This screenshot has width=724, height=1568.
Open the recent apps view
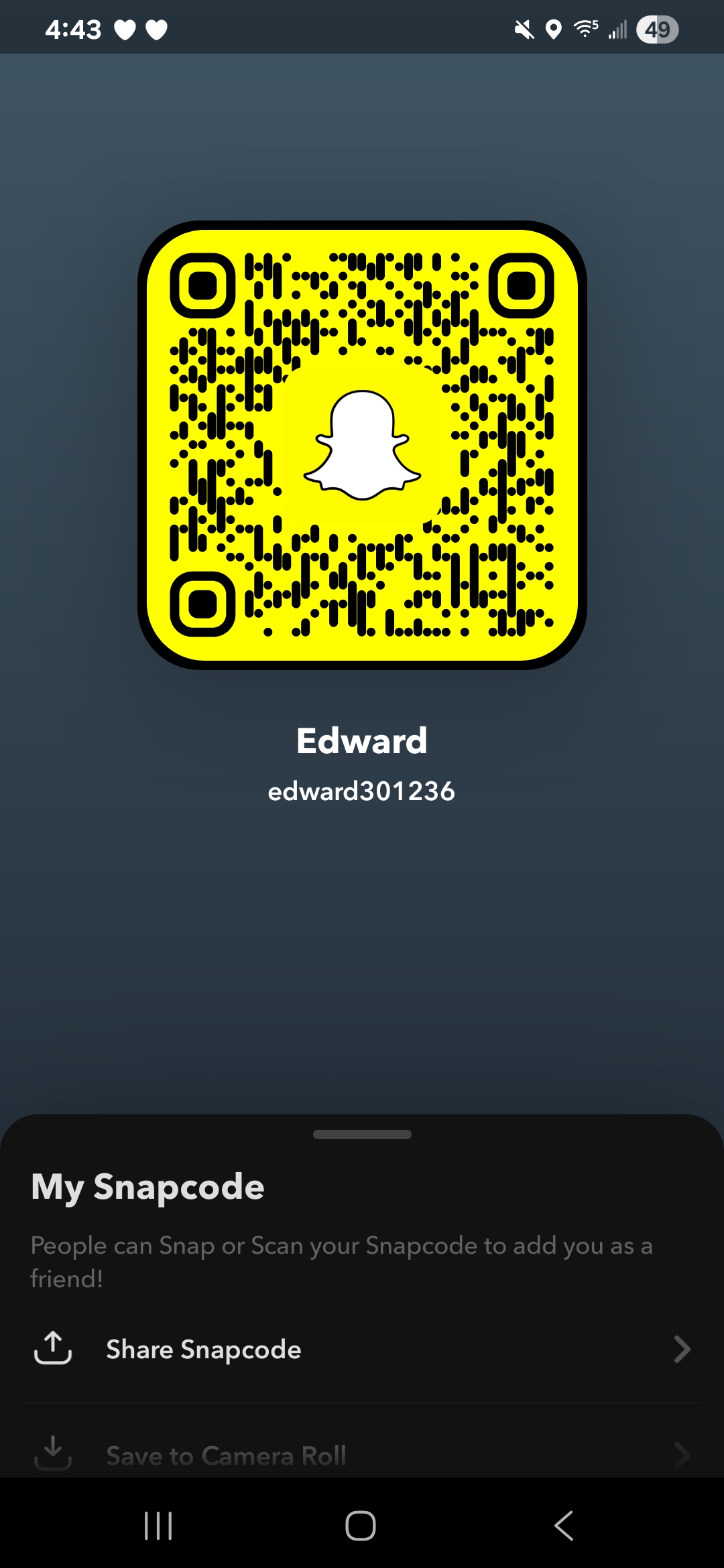click(x=158, y=1526)
